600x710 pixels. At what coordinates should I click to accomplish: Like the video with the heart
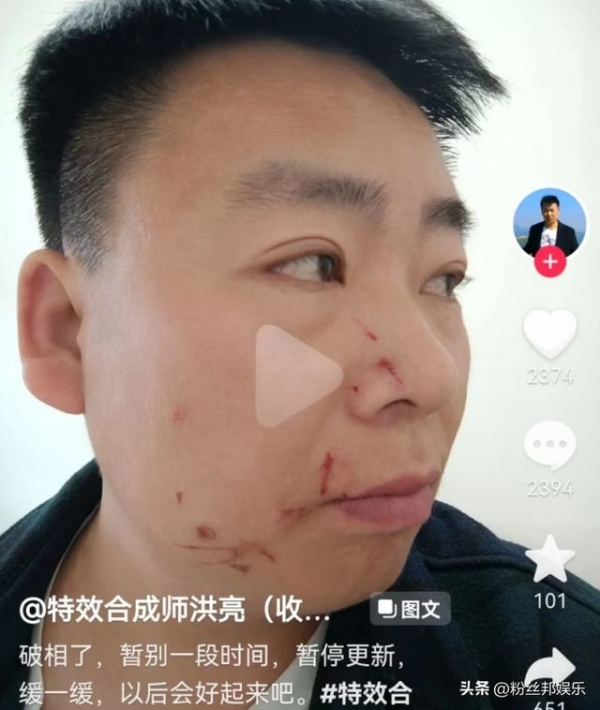(x=550, y=334)
